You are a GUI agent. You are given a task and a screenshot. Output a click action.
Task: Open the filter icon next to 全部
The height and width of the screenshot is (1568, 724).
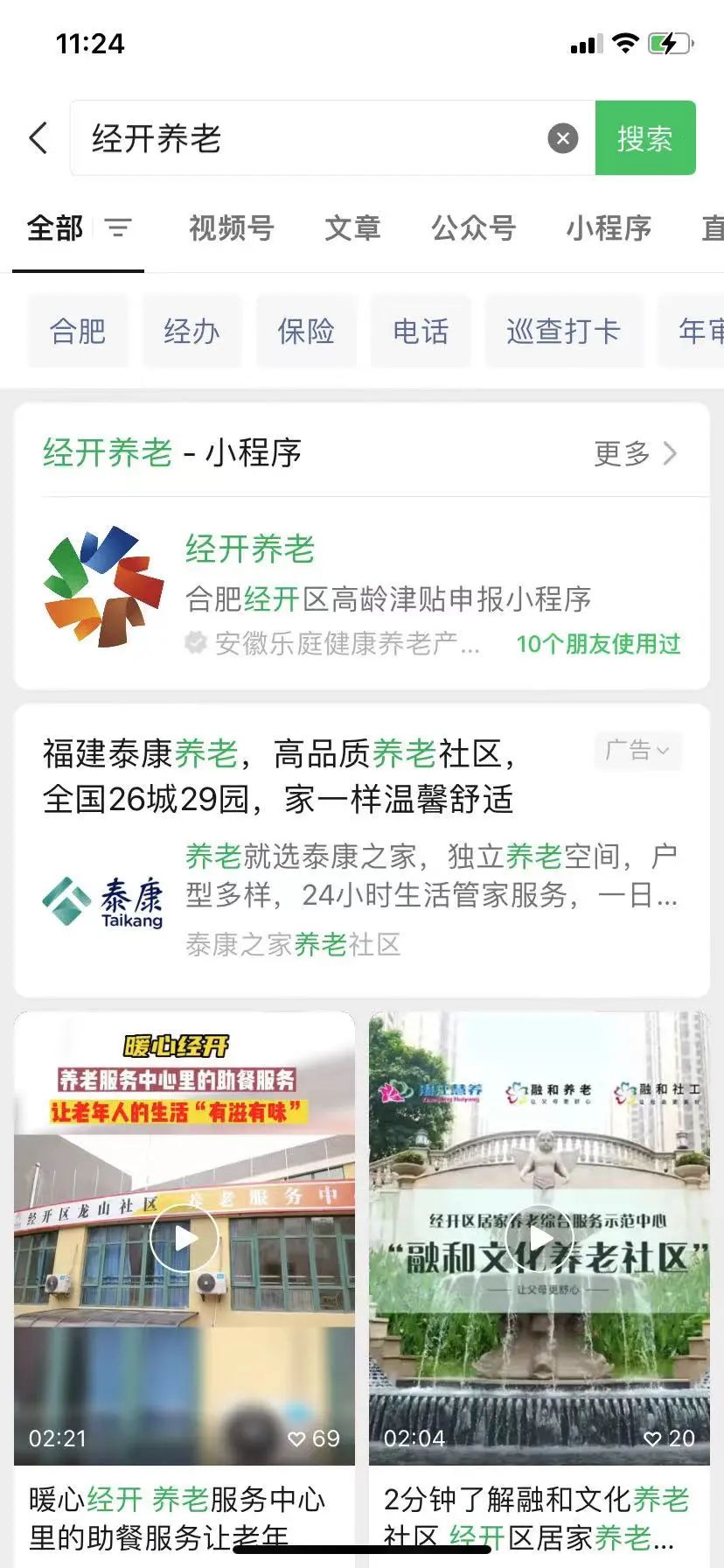point(118,228)
